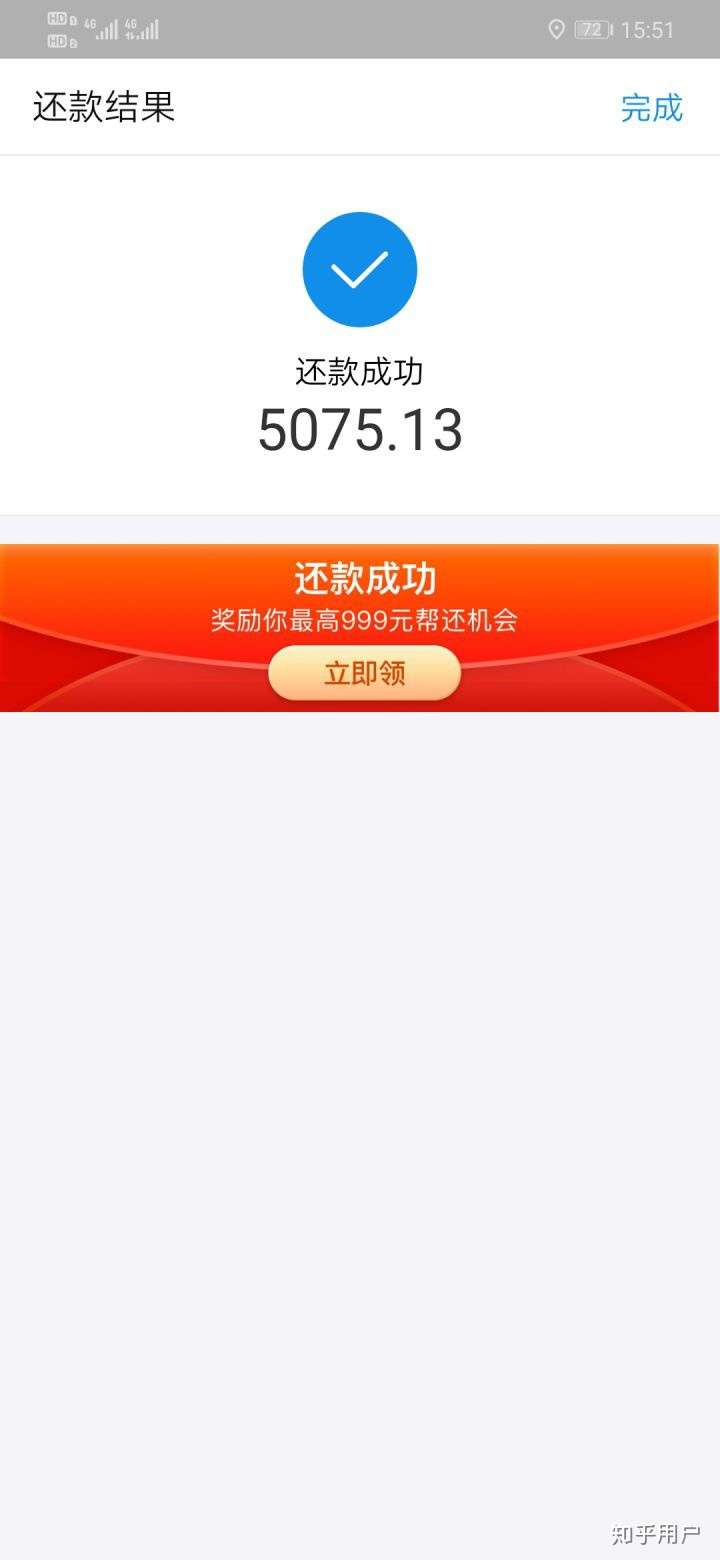Click the clock showing 15:51
Screen dimensions: 720x1560
click(648, 29)
